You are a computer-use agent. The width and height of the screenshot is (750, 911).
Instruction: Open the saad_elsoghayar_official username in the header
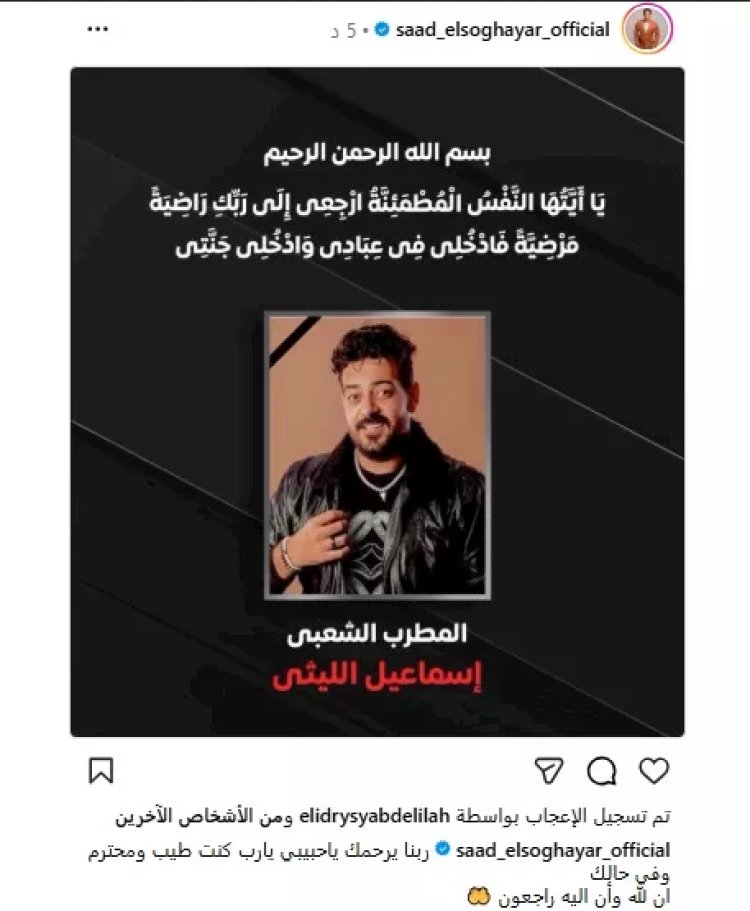(x=503, y=30)
